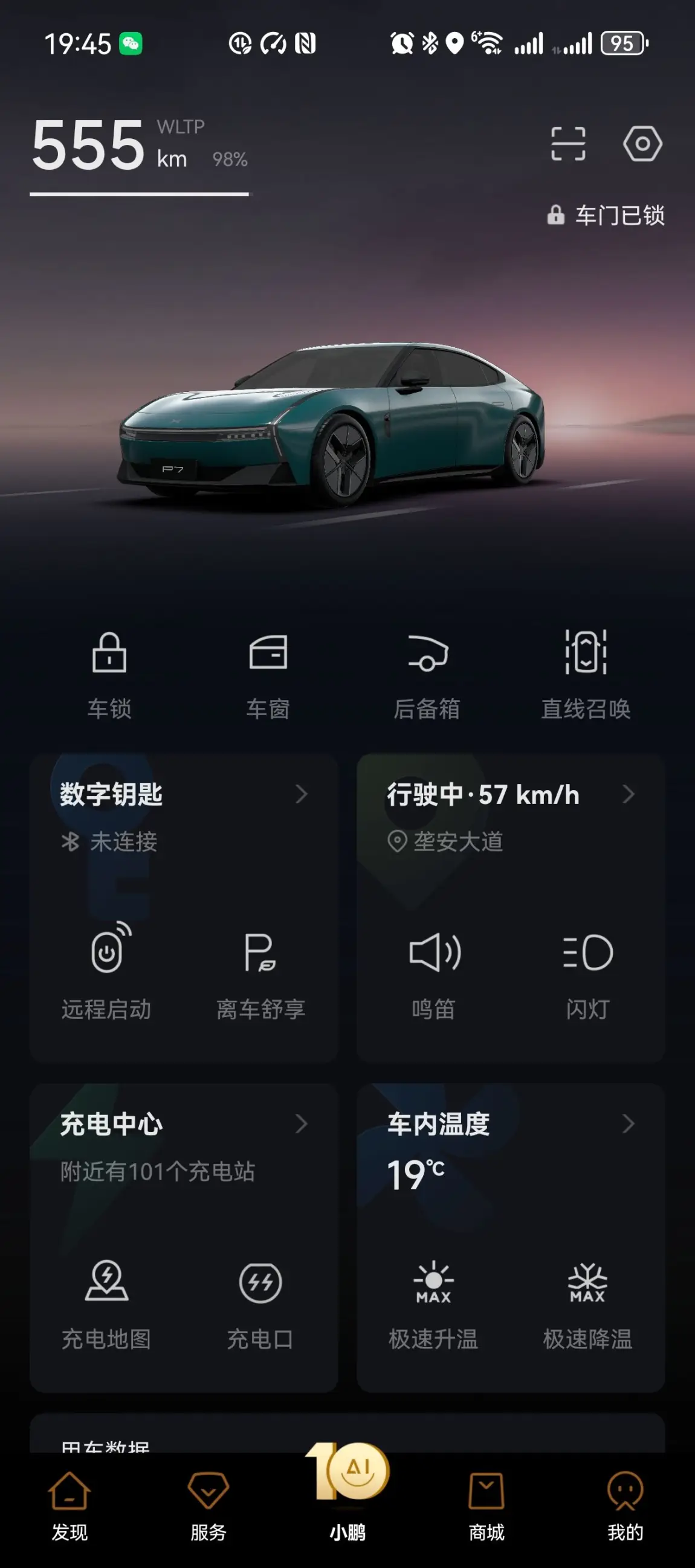The height and width of the screenshot is (1568, 695).
Task: Open the 充电中心 charging center
Action: (183, 1123)
